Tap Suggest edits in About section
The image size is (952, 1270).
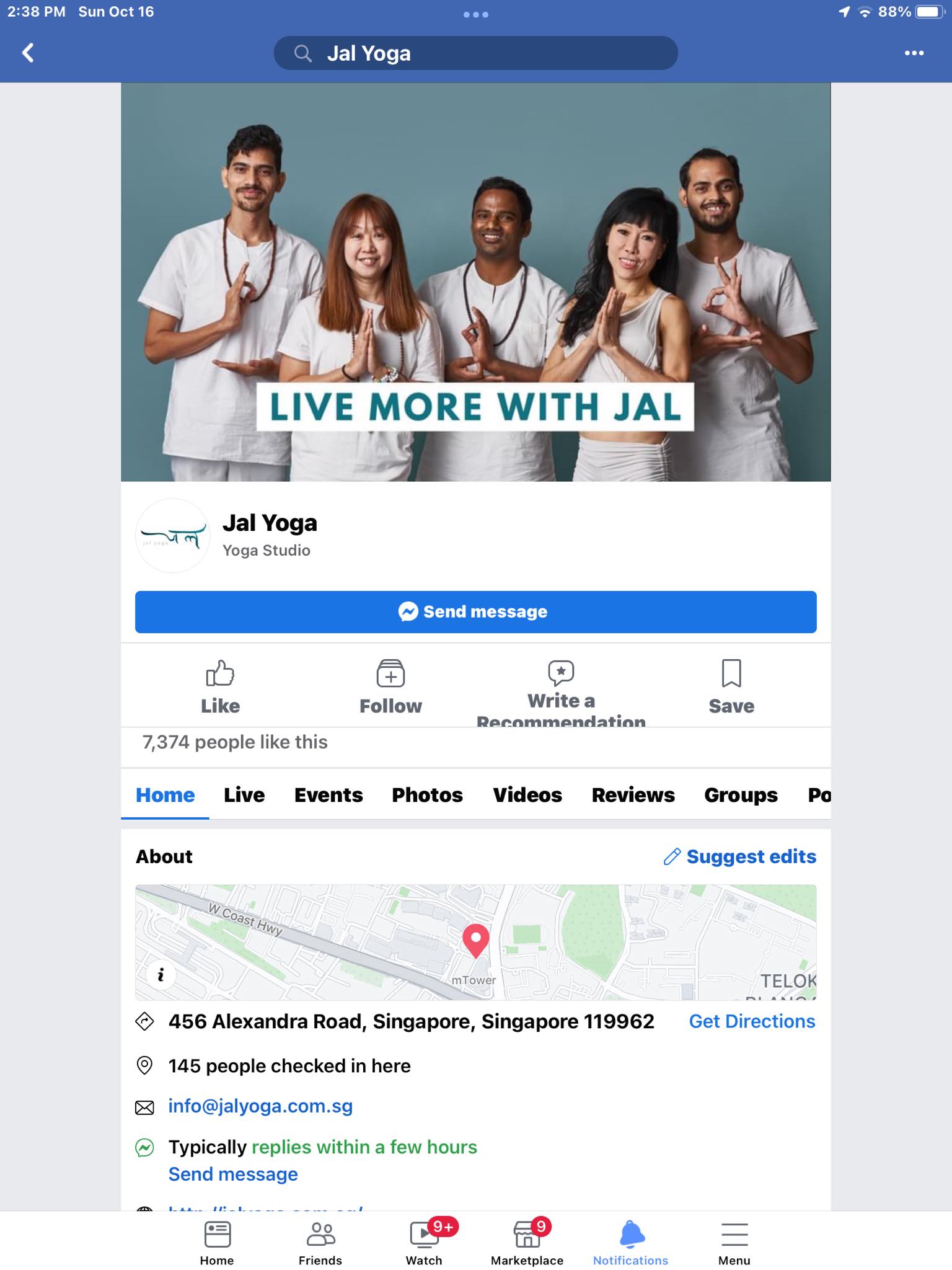(740, 856)
